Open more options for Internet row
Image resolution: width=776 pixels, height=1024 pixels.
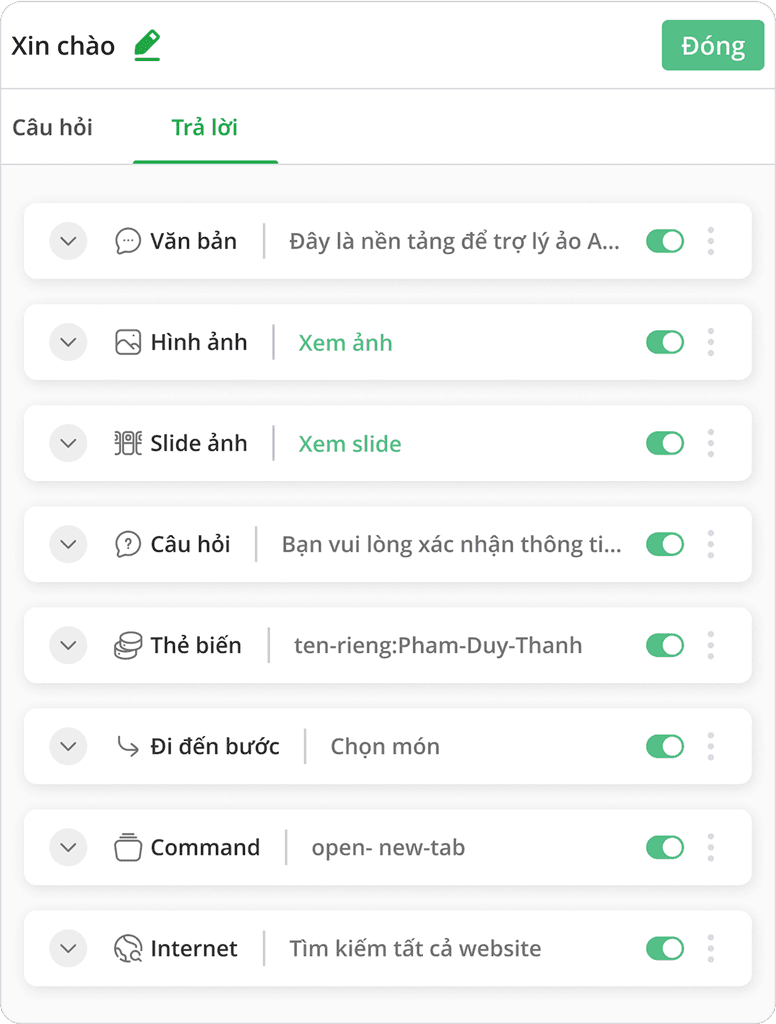tap(711, 948)
